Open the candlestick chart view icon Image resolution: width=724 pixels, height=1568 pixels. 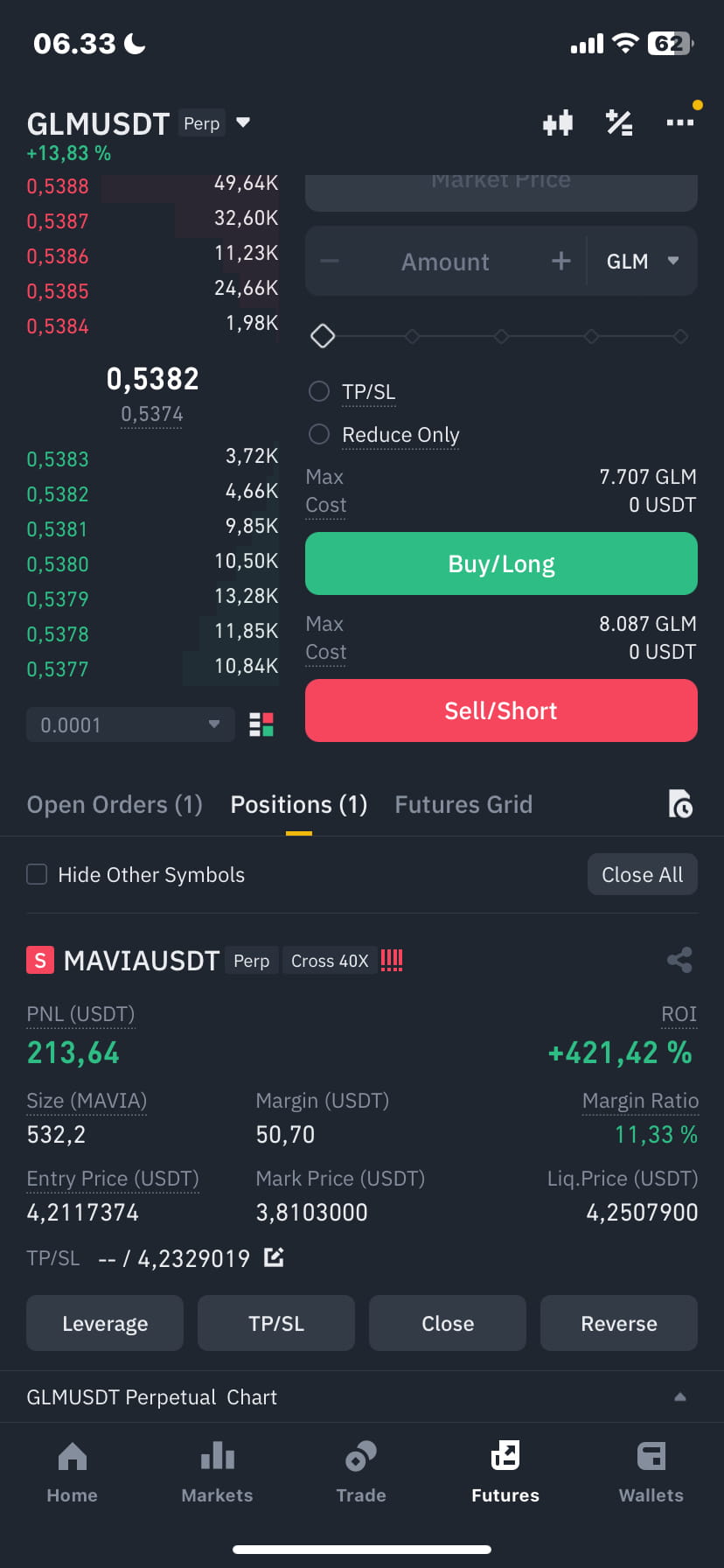(x=557, y=122)
